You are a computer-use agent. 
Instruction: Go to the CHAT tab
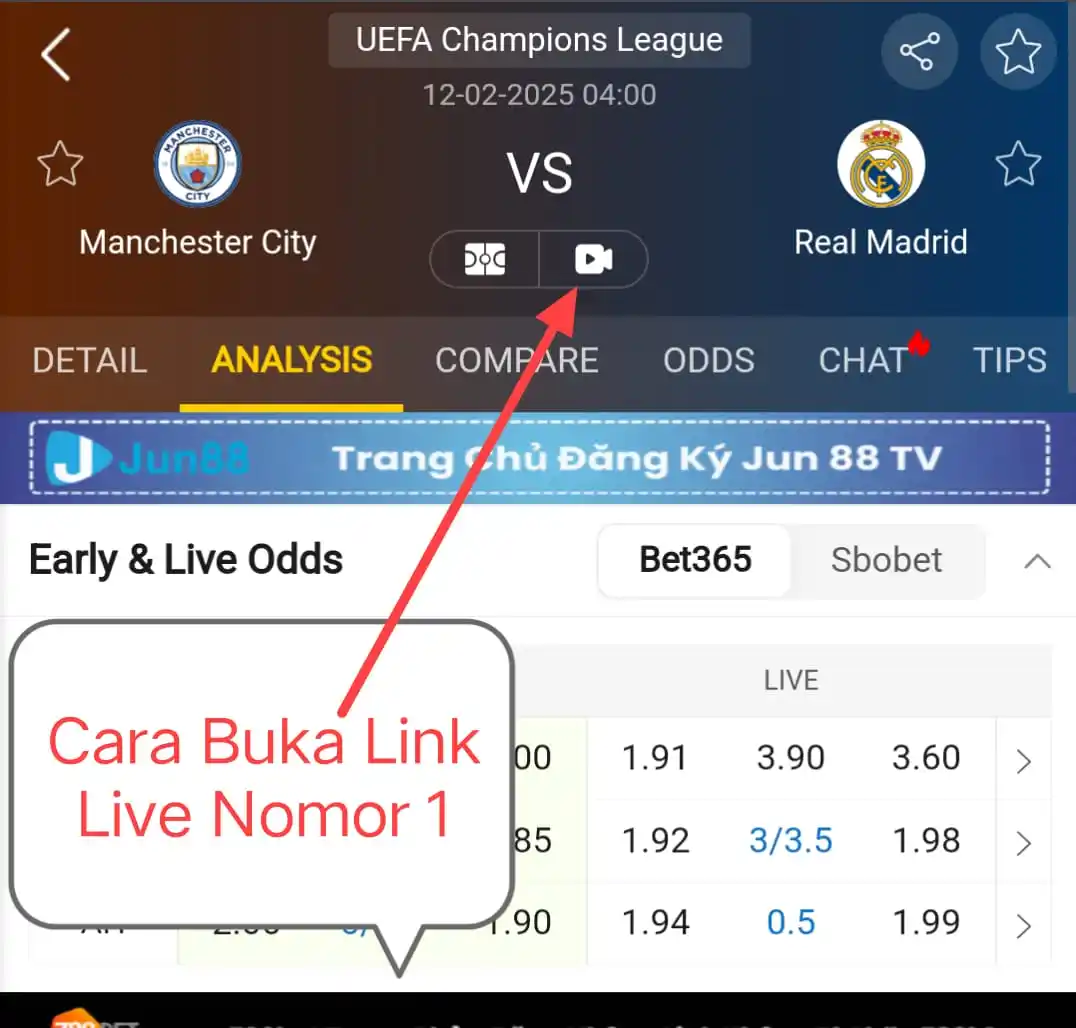click(863, 360)
